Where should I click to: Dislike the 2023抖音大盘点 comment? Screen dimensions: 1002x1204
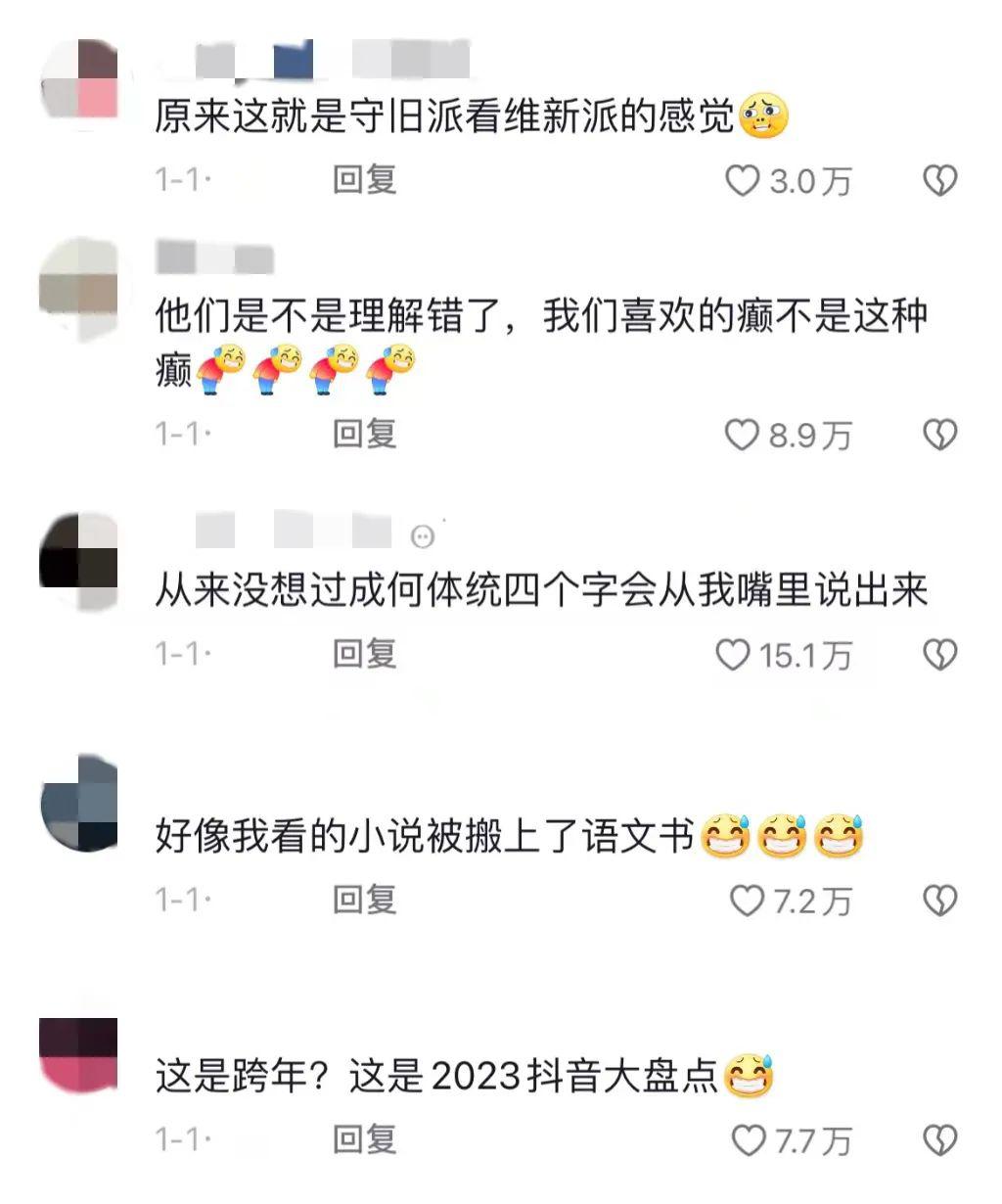point(940,1140)
